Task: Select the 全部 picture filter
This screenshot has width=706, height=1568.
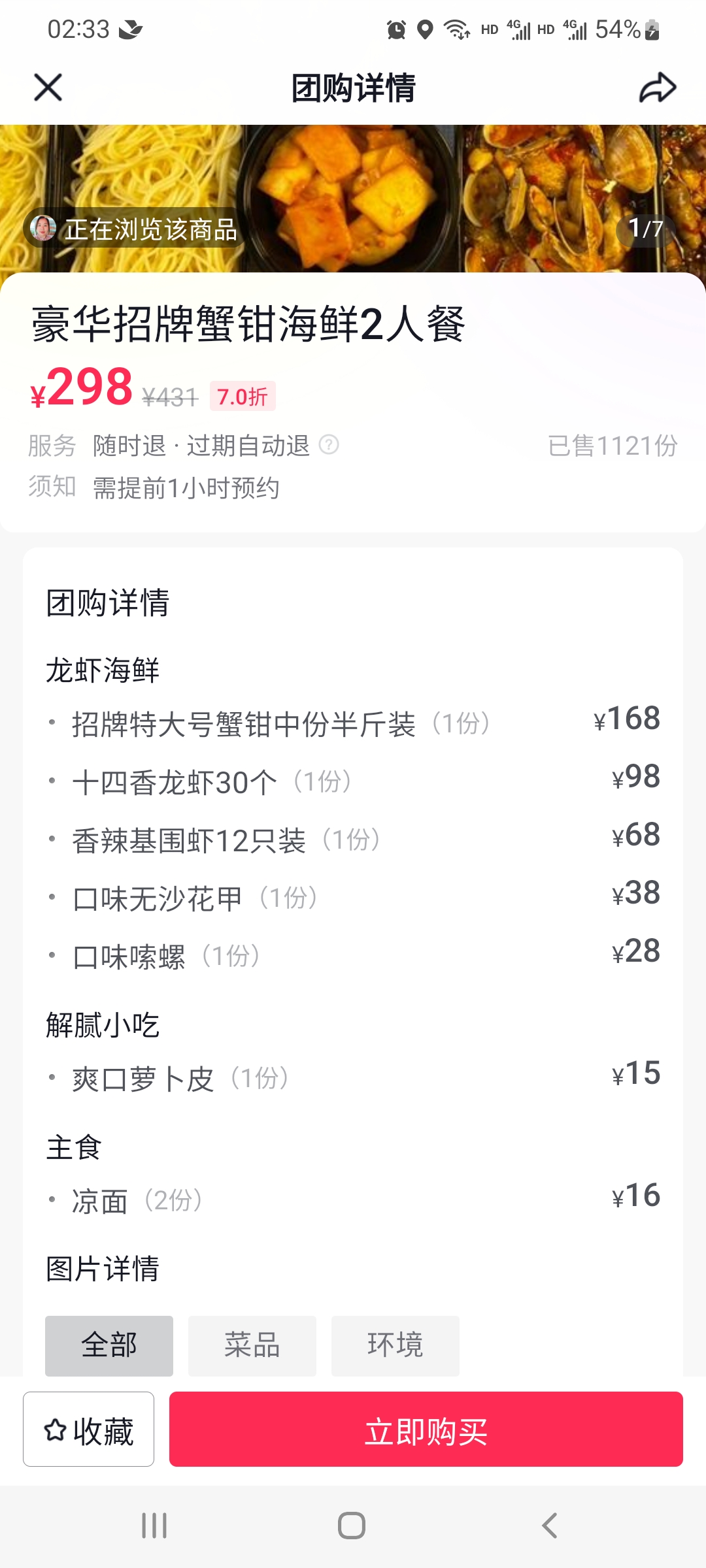Action: click(109, 1345)
